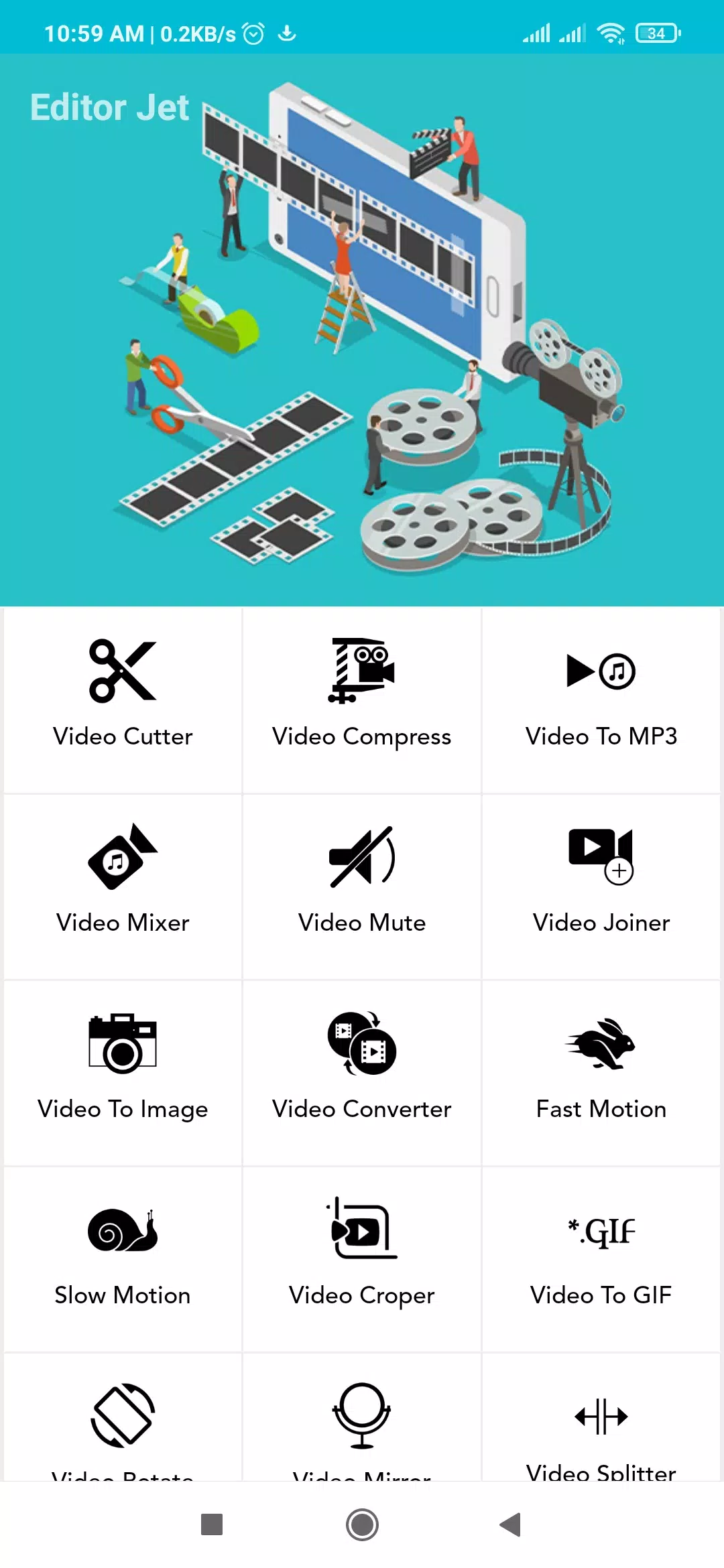Image resolution: width=724 pixels, height=1568 pixels.
Task: Launch the Video Croper tool
Action: coord(361,1257)
